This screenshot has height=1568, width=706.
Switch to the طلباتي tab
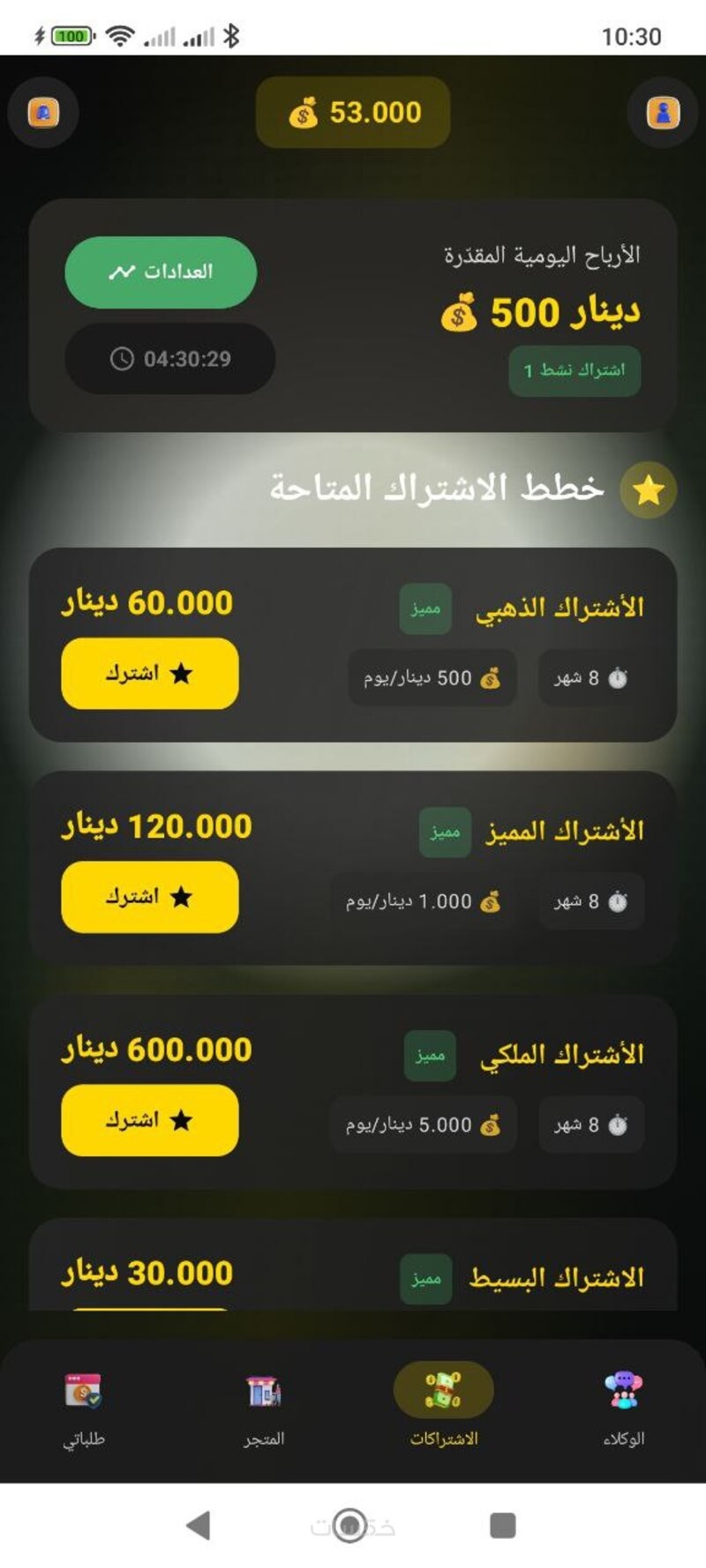83,1407
